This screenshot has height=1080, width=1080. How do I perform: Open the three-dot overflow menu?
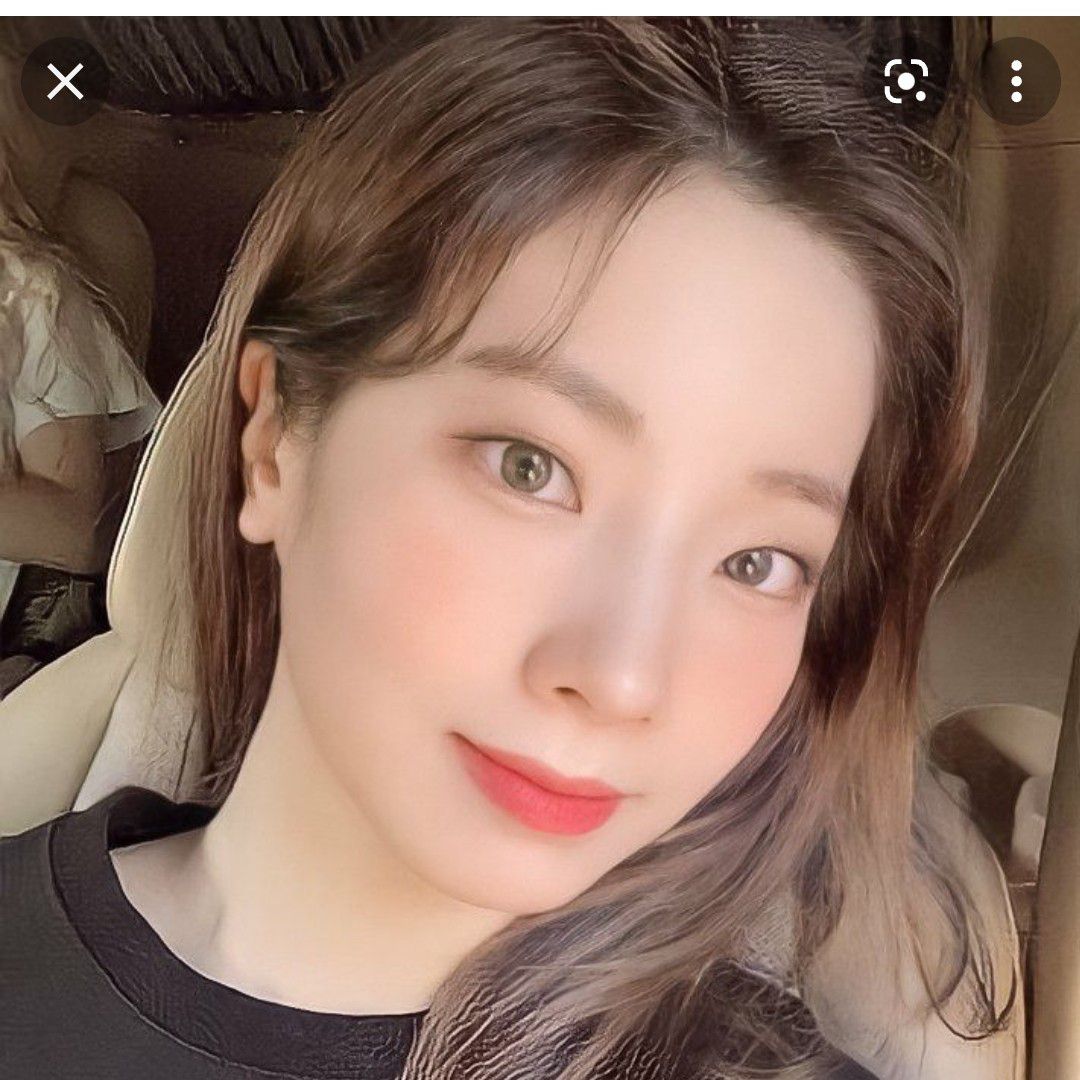pos(1016,82)
